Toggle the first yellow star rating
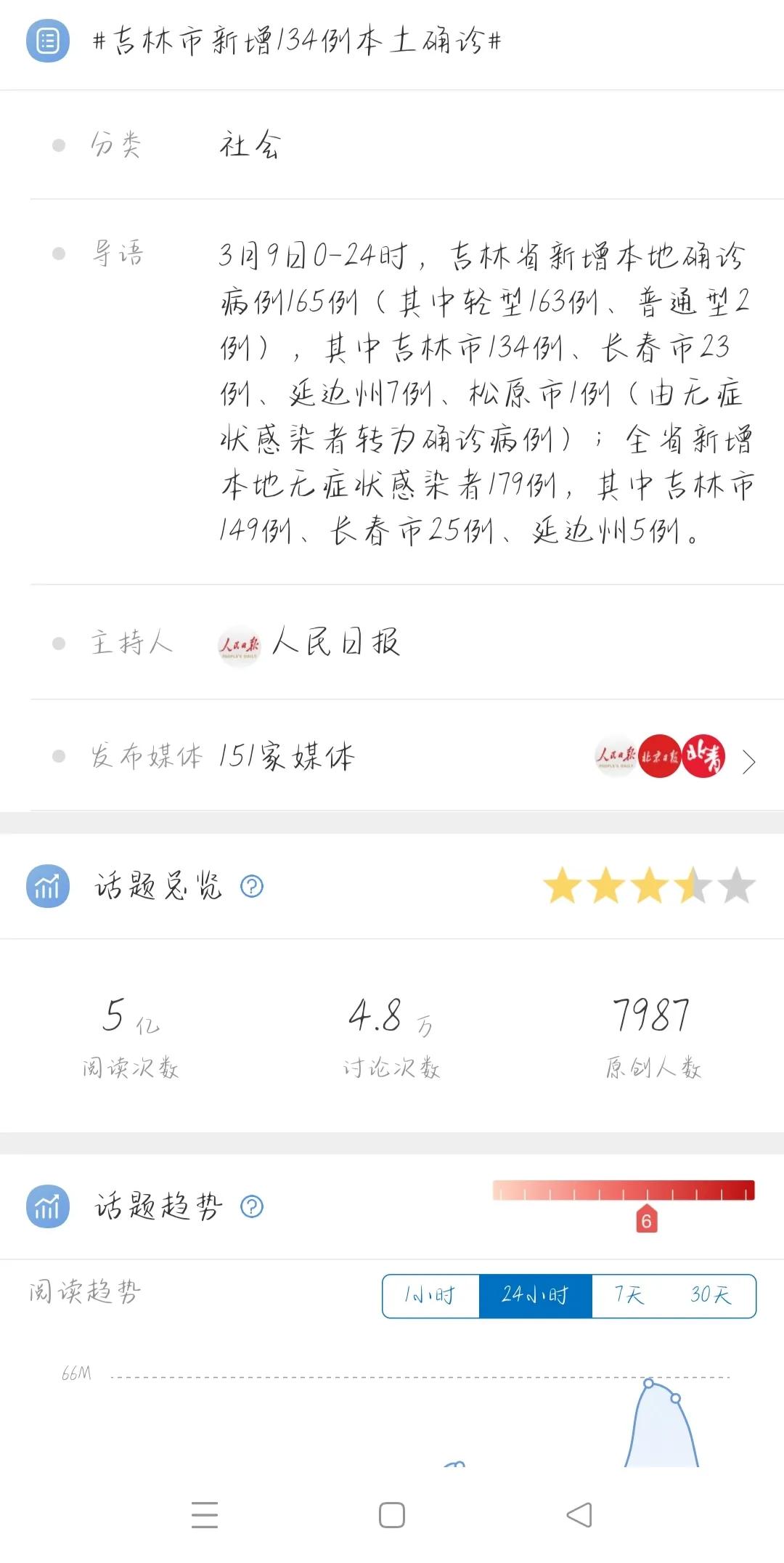 point(563,884)
